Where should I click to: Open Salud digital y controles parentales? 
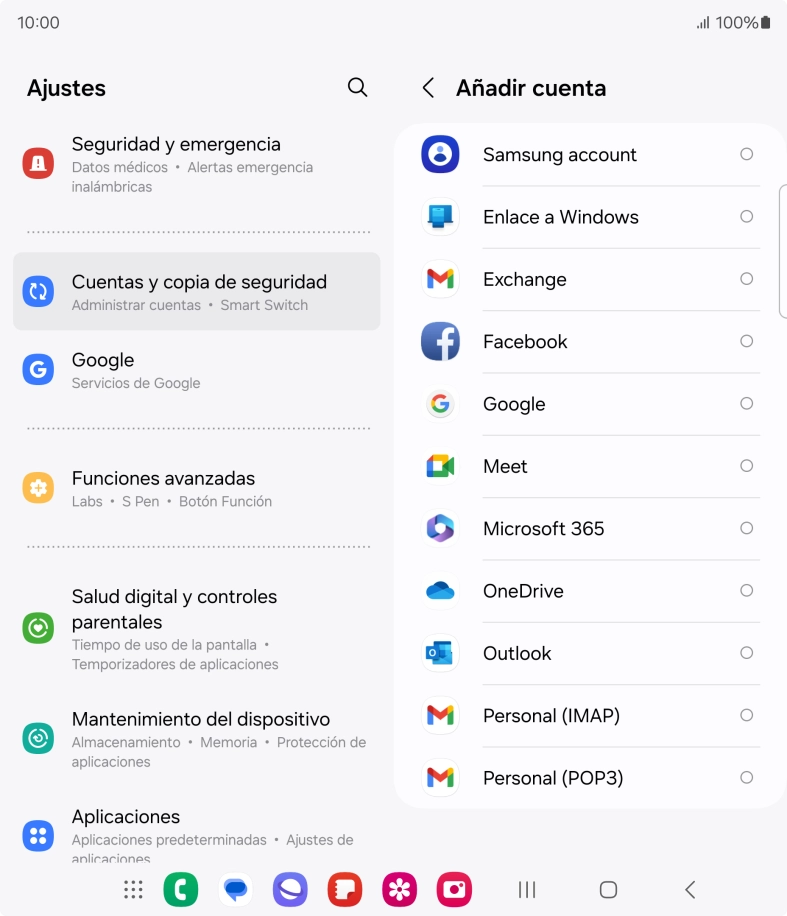coord(196,628)
